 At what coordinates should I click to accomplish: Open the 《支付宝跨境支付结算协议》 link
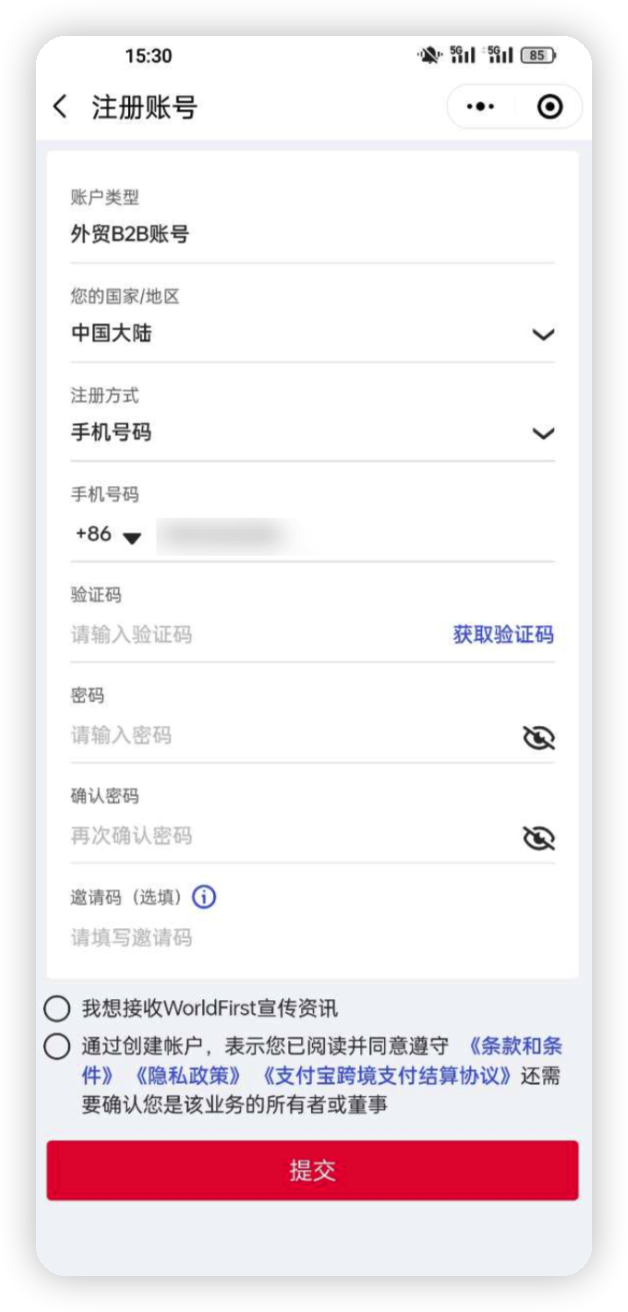pyautogui.click(x=386, y=1076)
